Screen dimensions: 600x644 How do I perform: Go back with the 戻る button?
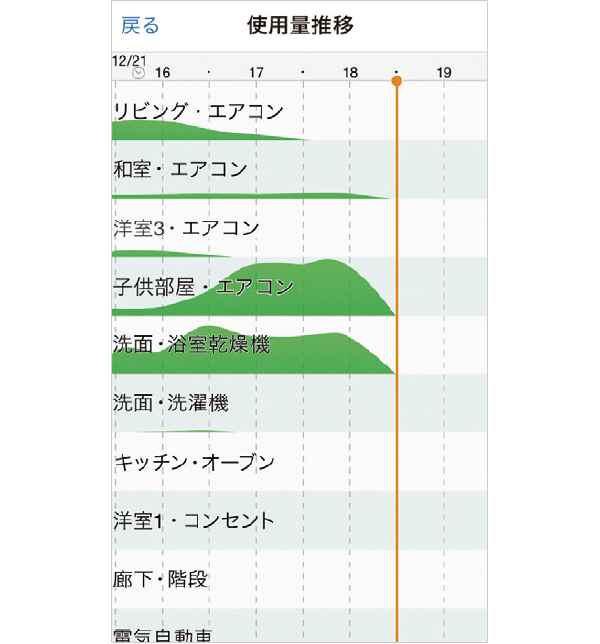pyautogui.click(x=140, y=26)
